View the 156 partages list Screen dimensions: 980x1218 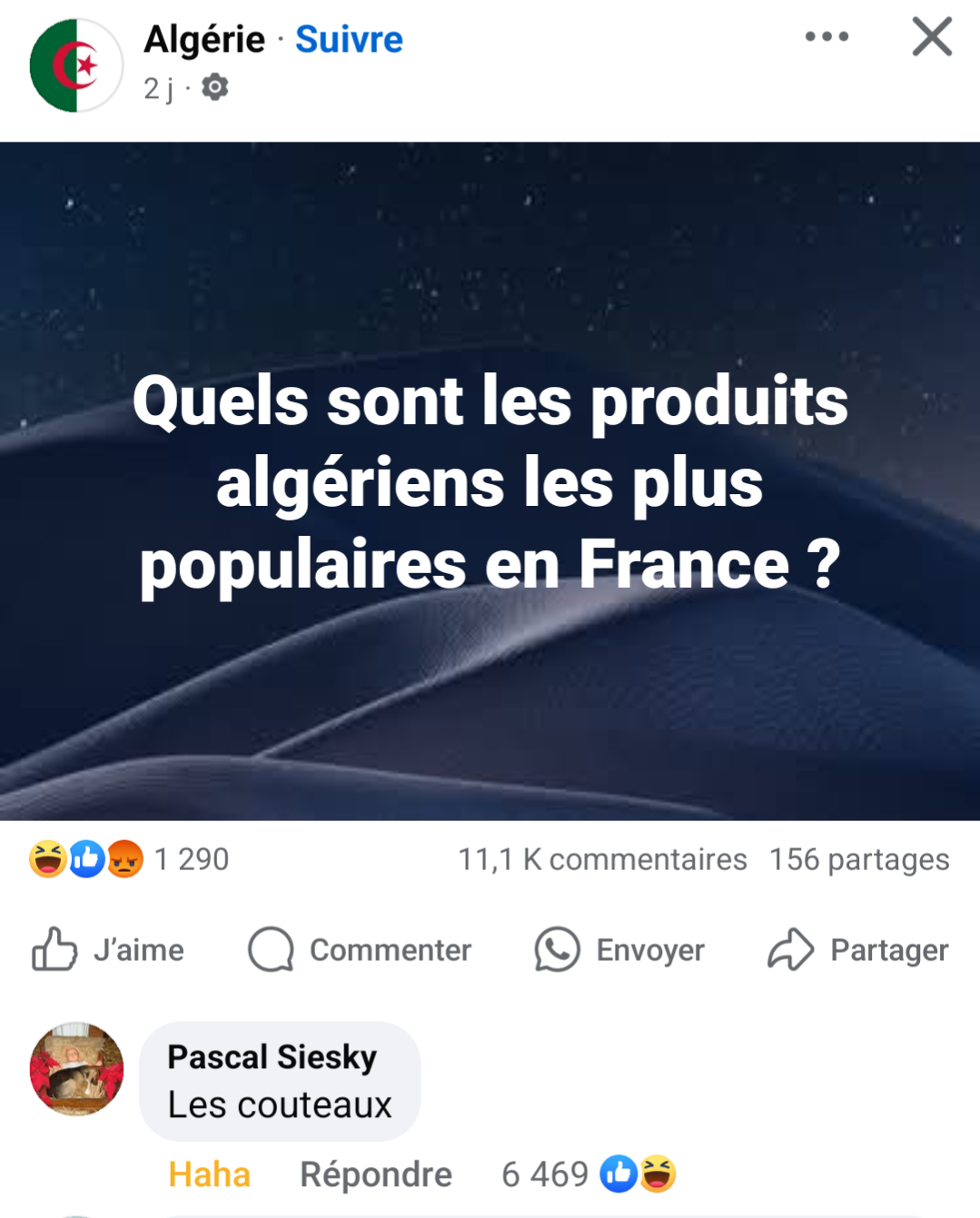tap(859, 859)
